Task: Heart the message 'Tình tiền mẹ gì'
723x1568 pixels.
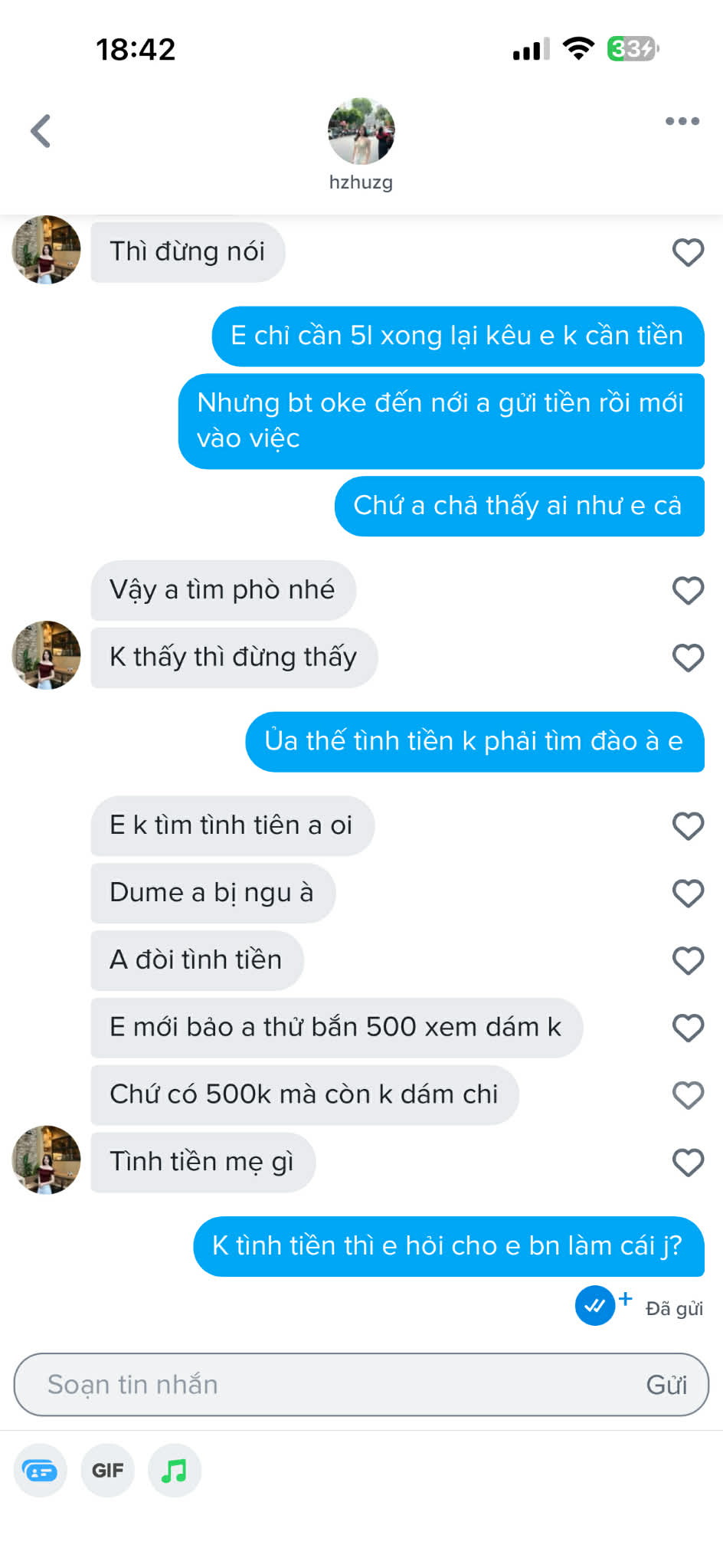Action: point(687,1162)
